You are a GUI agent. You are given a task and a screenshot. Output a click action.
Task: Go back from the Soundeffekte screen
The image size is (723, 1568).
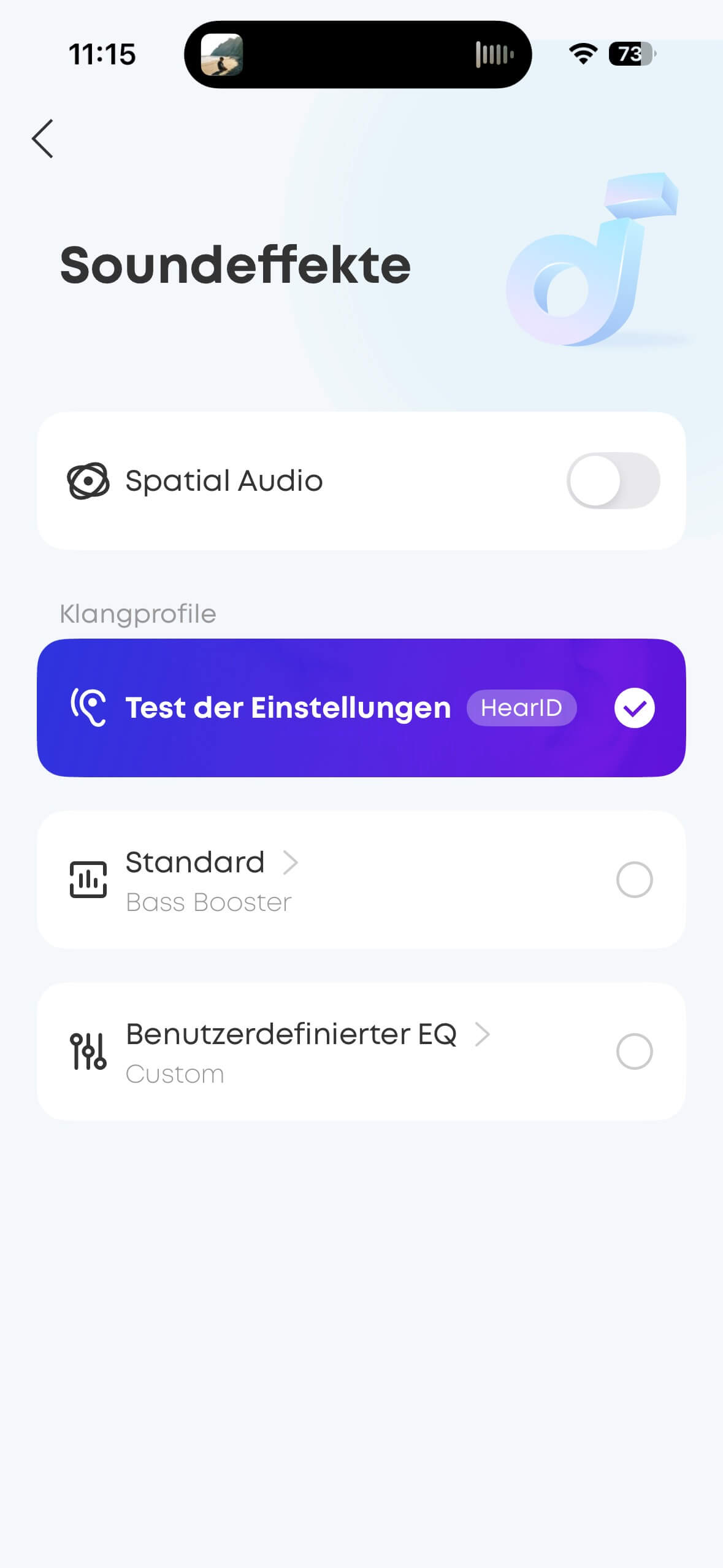pos(43,139)
